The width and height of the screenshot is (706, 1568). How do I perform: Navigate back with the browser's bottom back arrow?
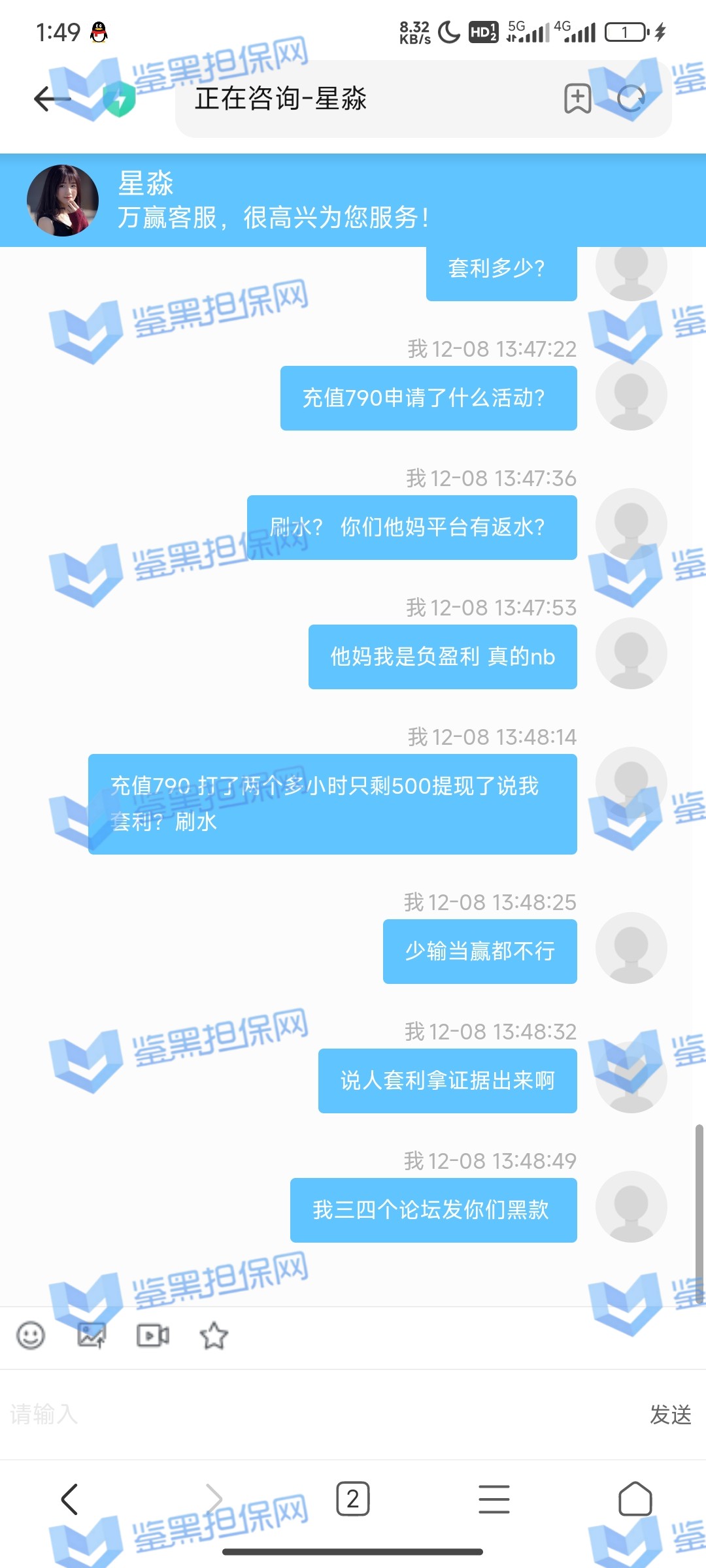click(70, 1499)
